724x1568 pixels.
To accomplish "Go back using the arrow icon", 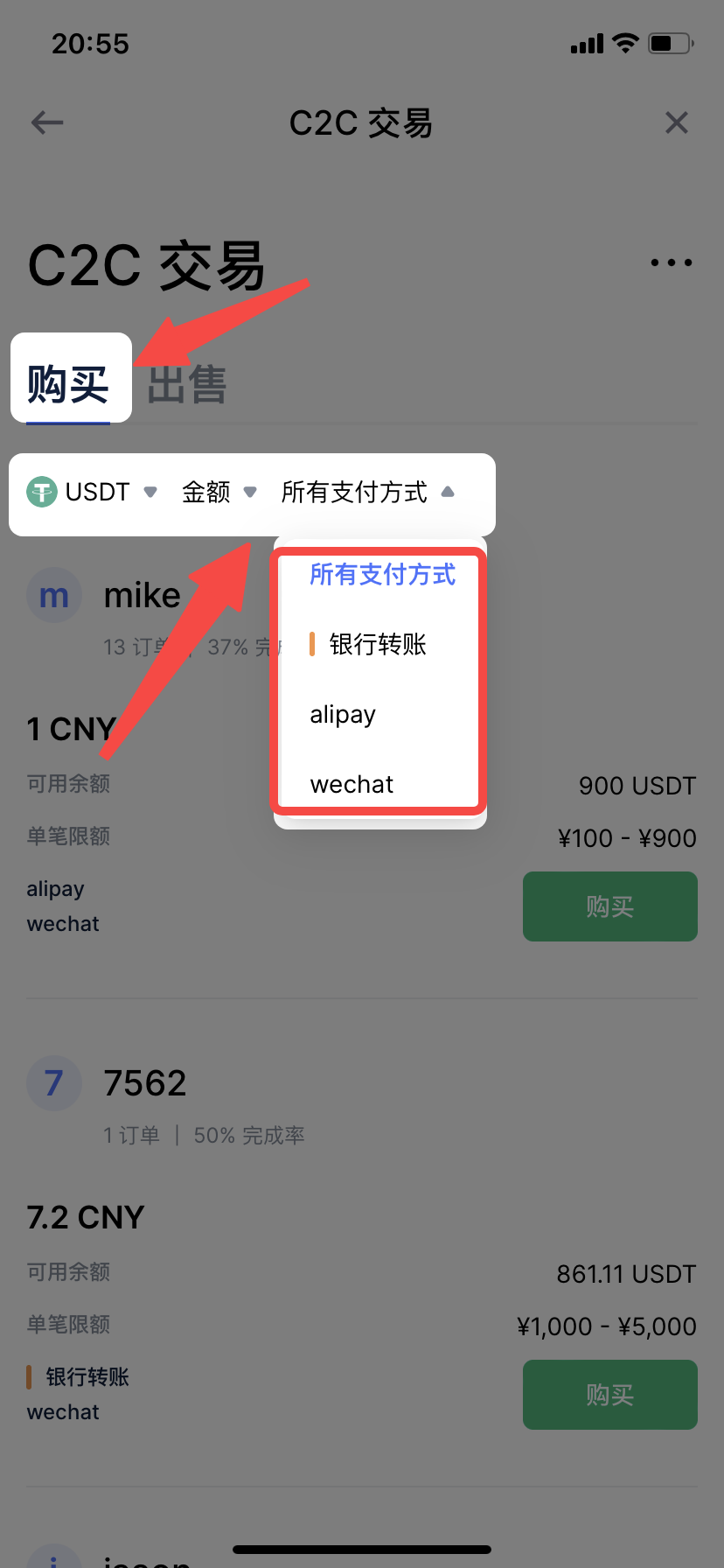I will (x=47, y=122).
